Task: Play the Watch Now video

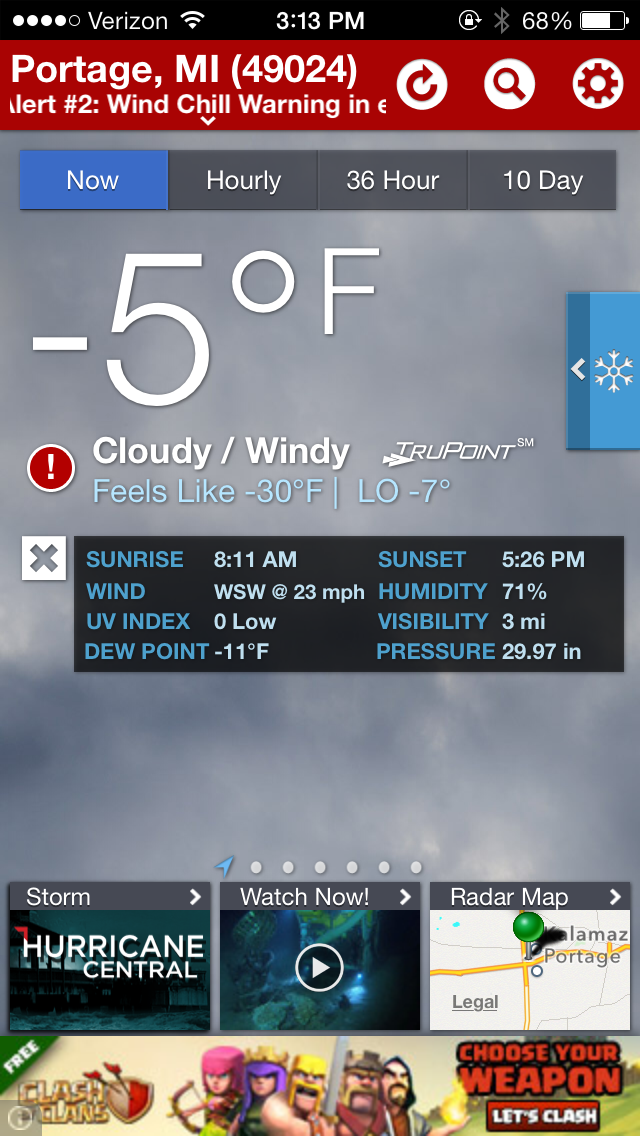Action: [320, 967]
